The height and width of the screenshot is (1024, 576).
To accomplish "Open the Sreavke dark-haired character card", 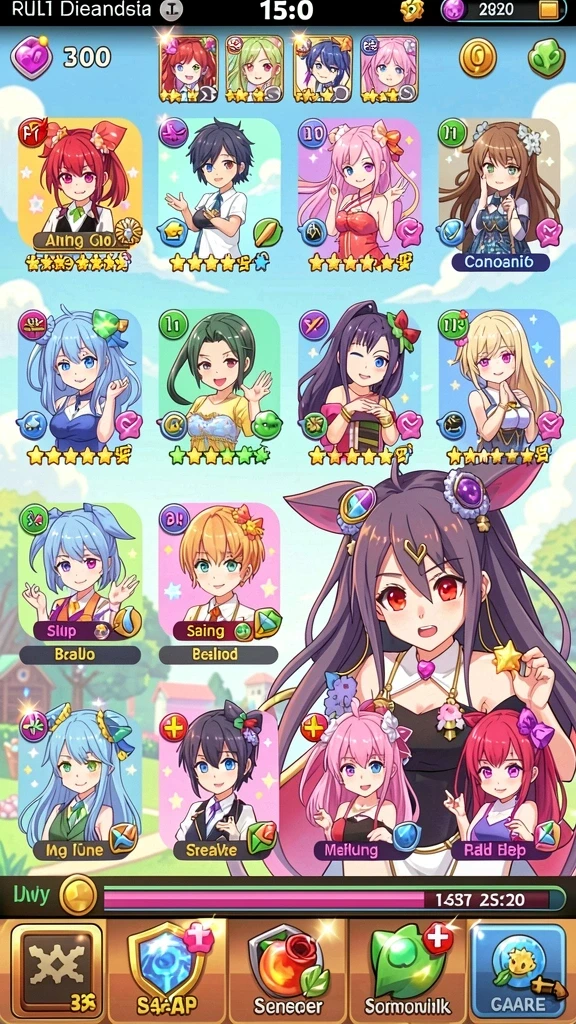I will click(x=219, y=780).
